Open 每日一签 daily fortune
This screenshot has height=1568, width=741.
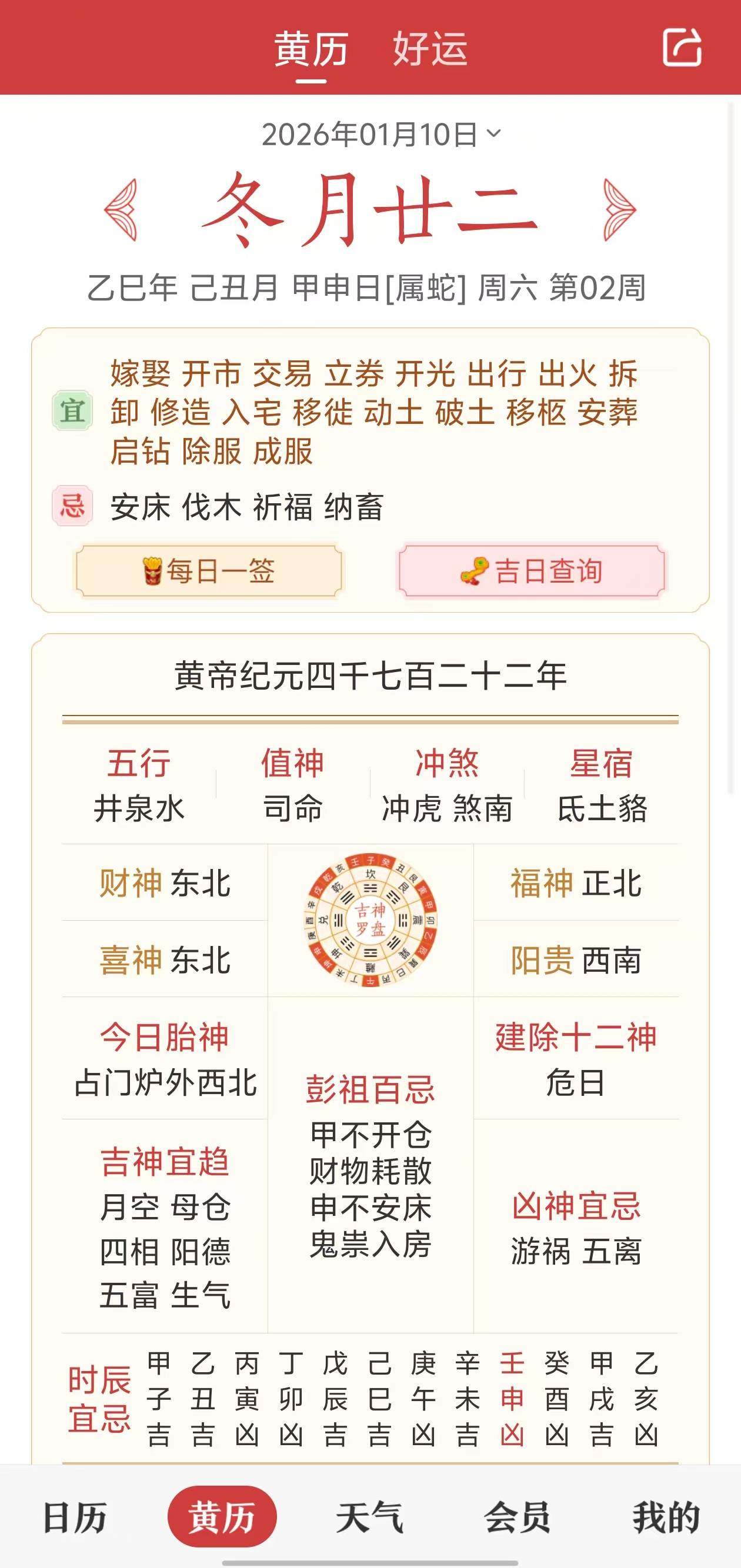coord(208,571)
